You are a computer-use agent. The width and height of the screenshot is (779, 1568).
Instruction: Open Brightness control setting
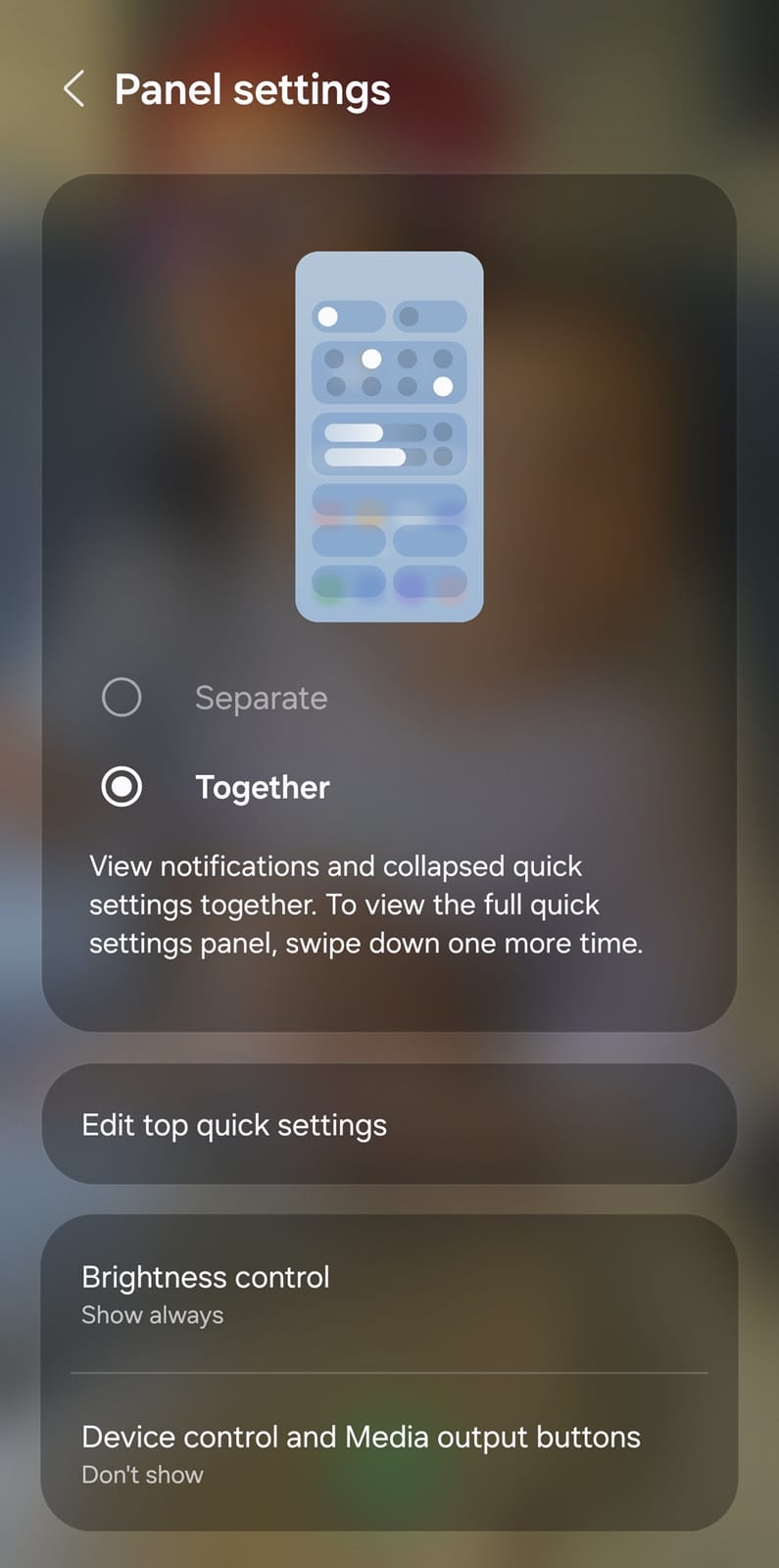389,1295
